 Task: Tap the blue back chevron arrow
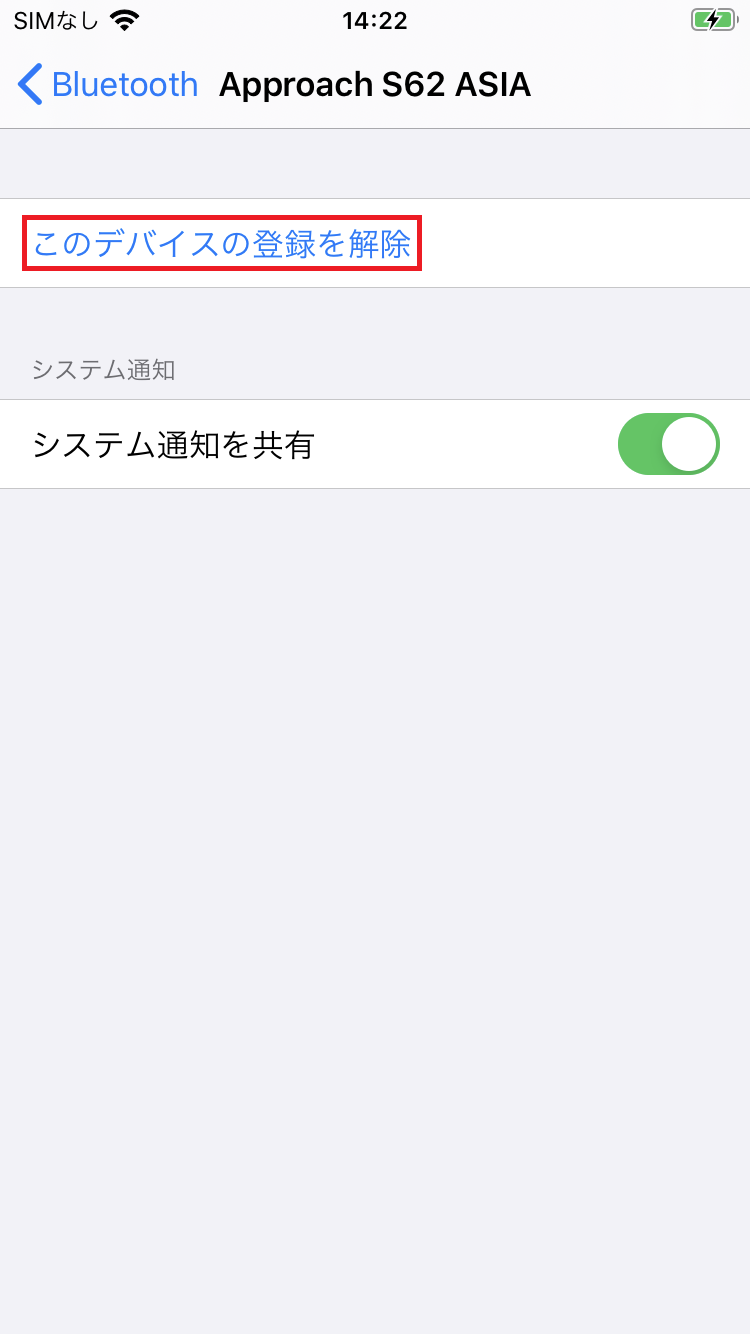click(x=29, y=85)
